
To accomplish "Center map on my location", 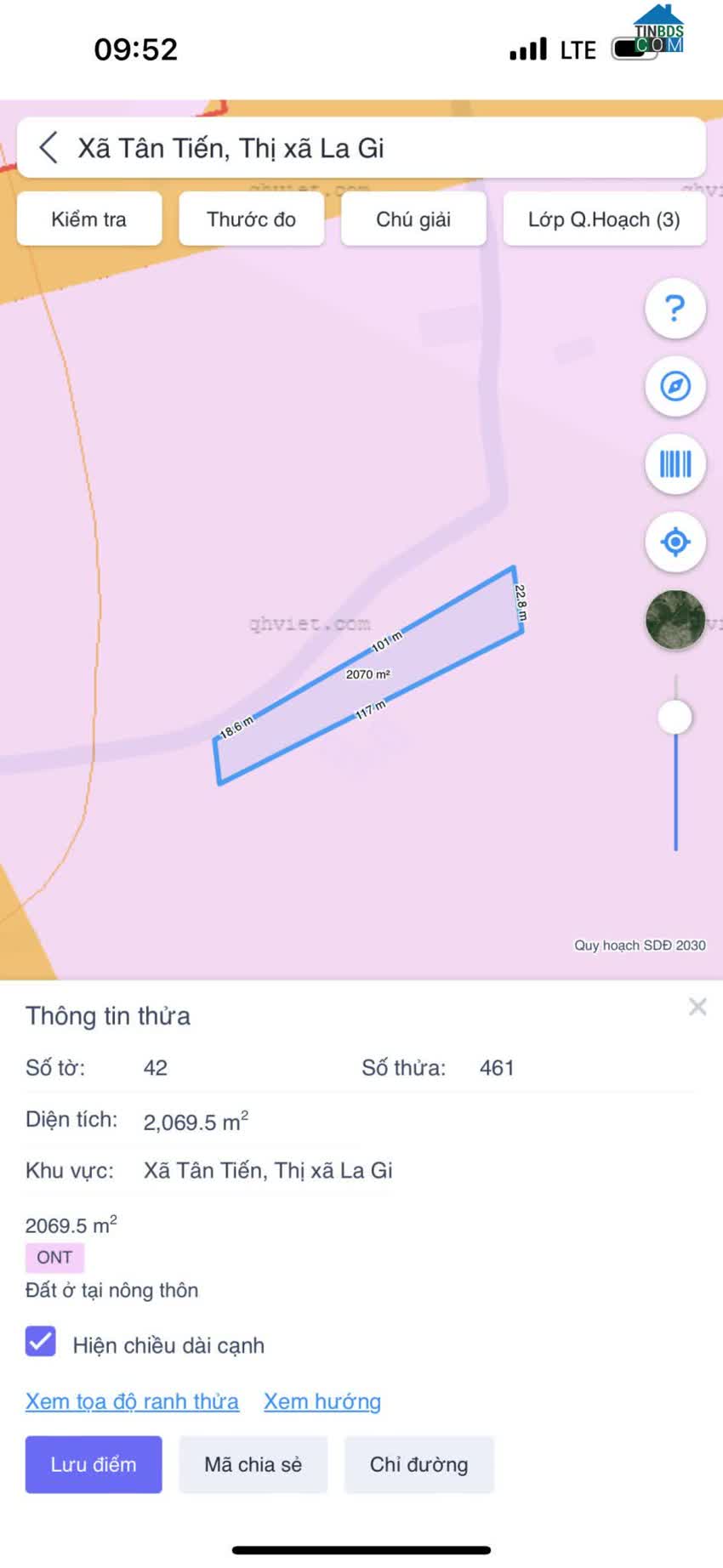I will click(675, 542).
